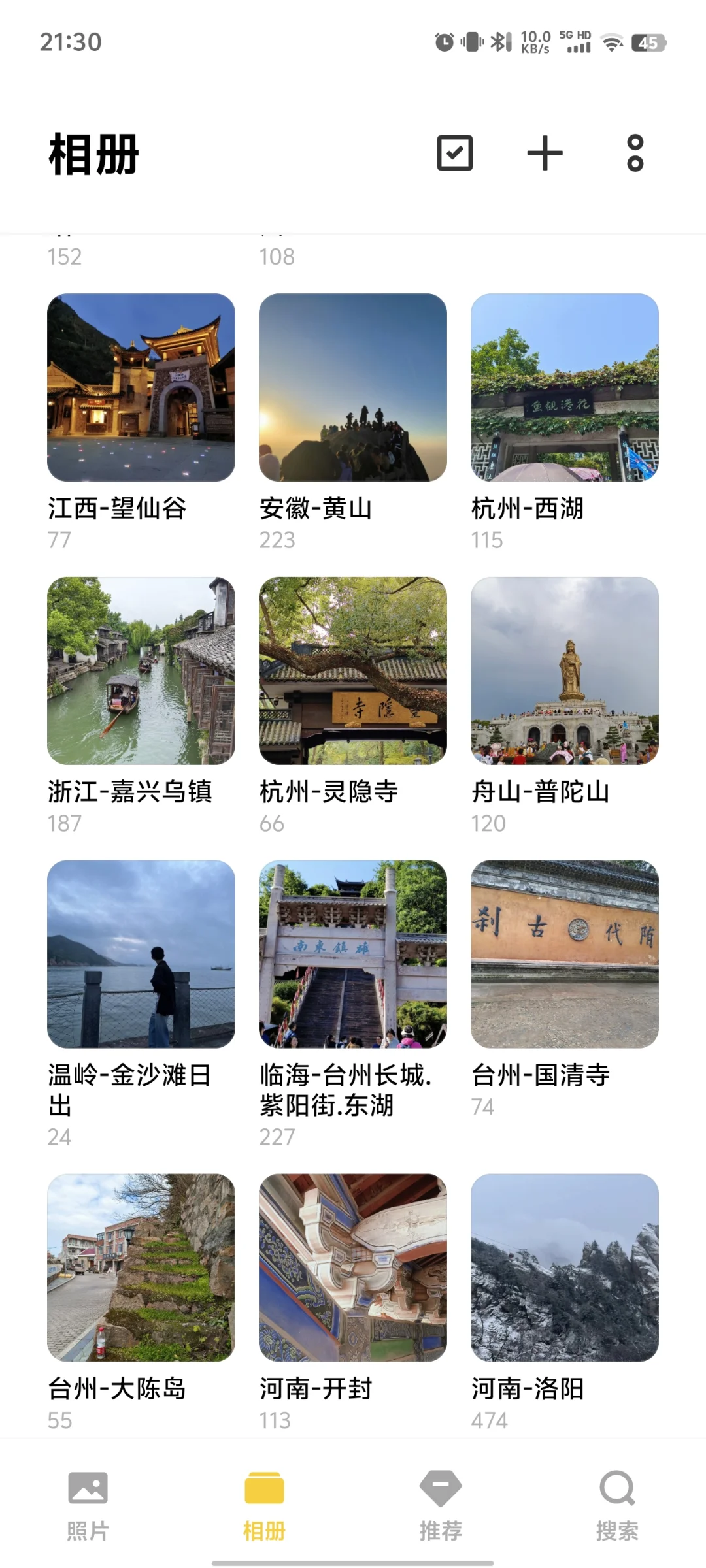Viewport: 706px width, 1568px height.
Task: View the 杭州-西湖 album
Action: 565,387
